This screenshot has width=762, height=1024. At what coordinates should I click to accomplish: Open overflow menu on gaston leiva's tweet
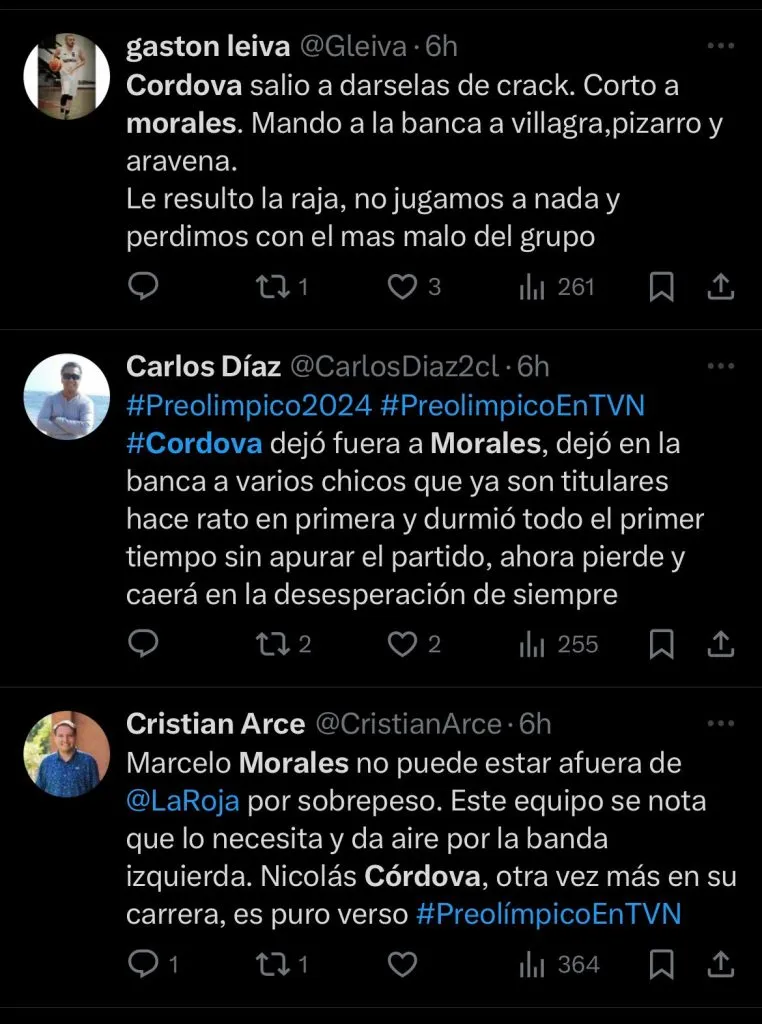point(720,47)
